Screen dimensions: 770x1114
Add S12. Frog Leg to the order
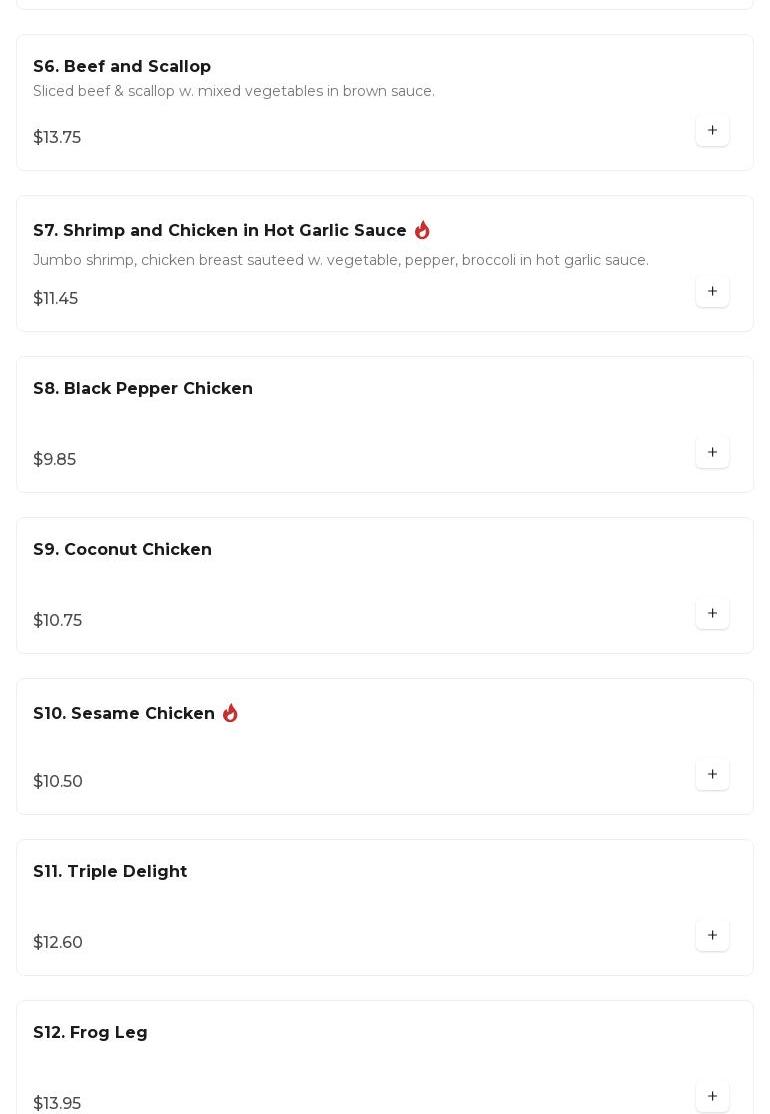pos(712,1096)
